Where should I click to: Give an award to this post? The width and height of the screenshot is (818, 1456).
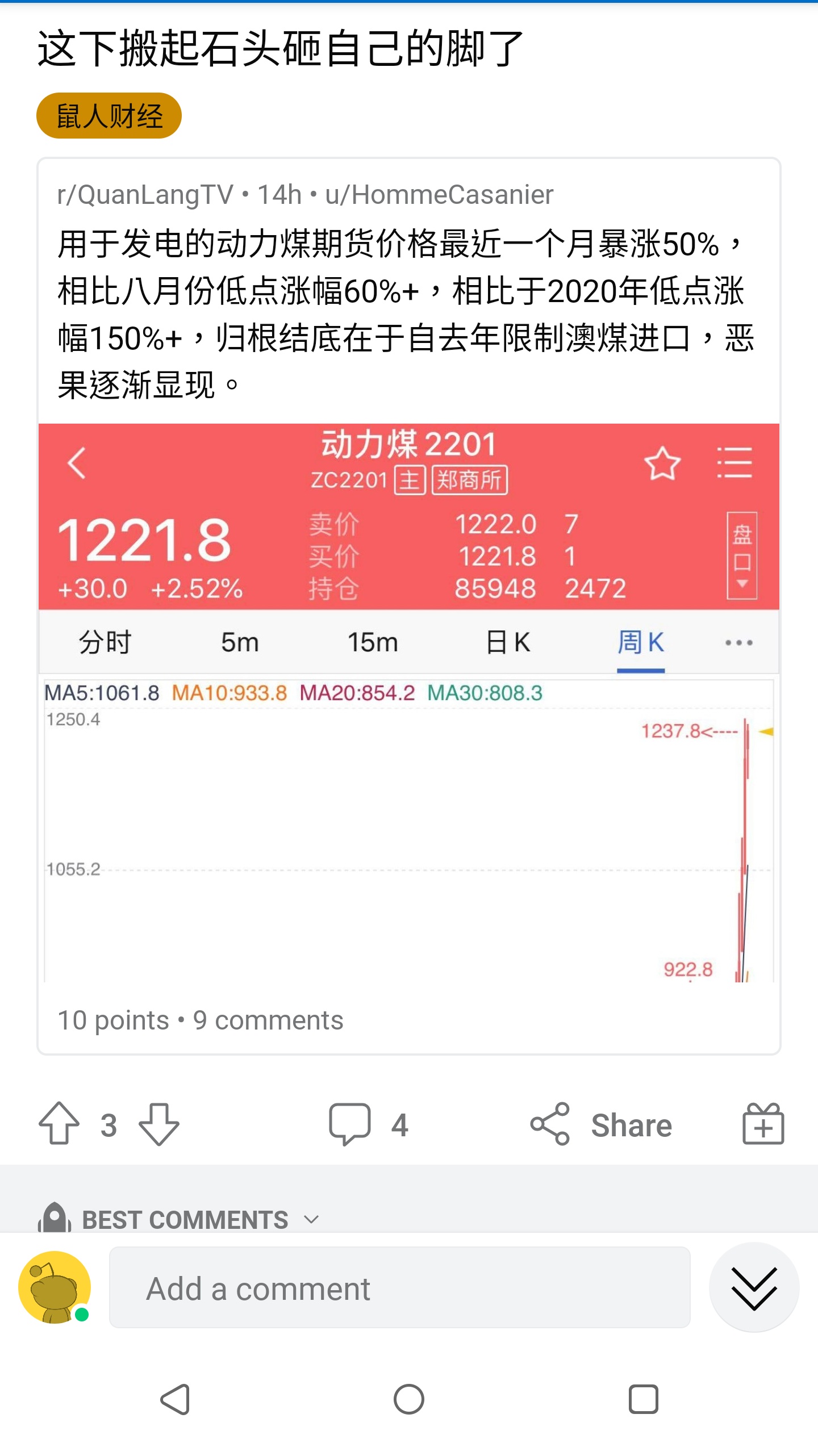[x=763, y=1123]
